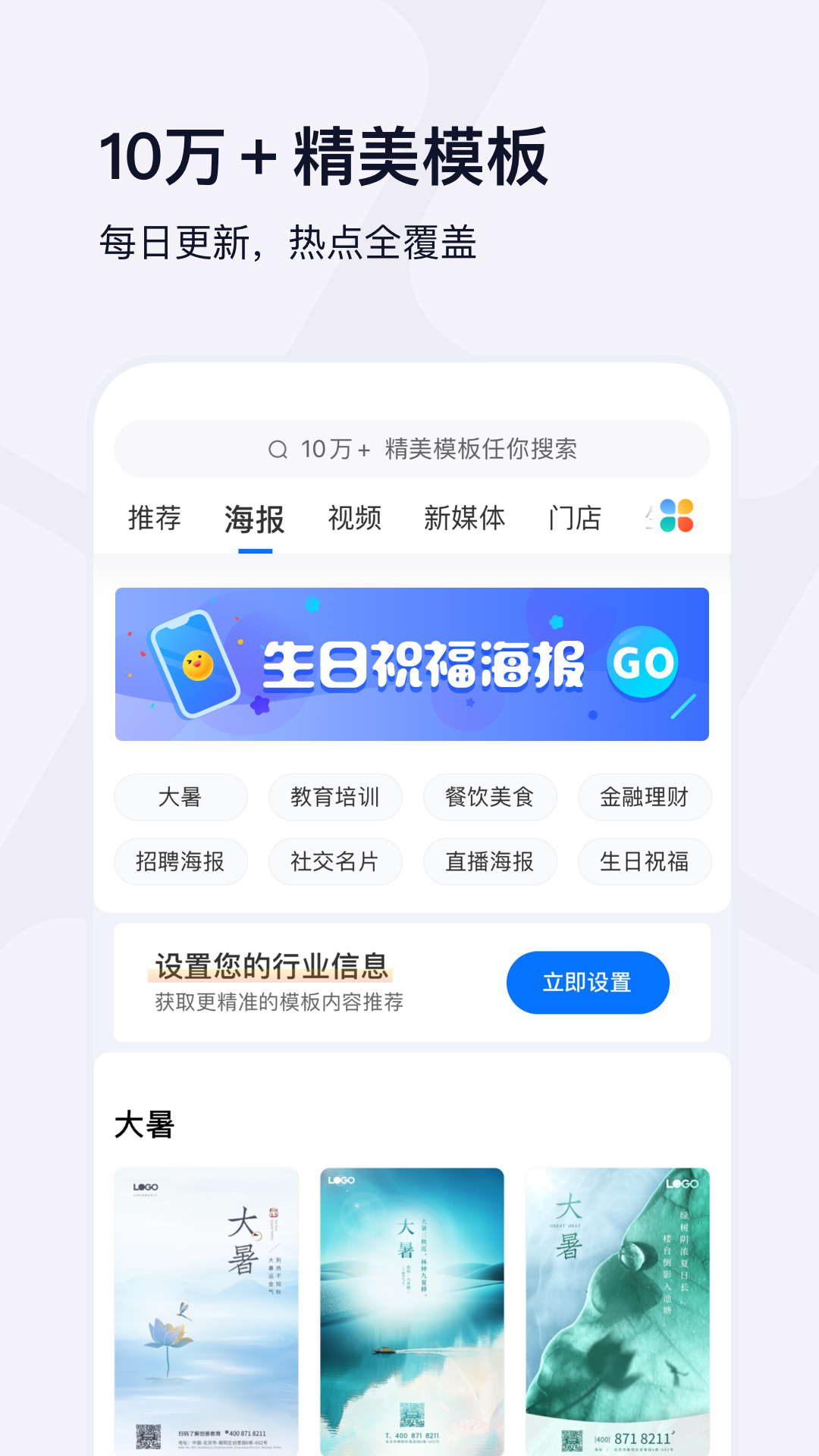
Task: Open the 教育培训 category chip
Action: (x=336, y=797)
